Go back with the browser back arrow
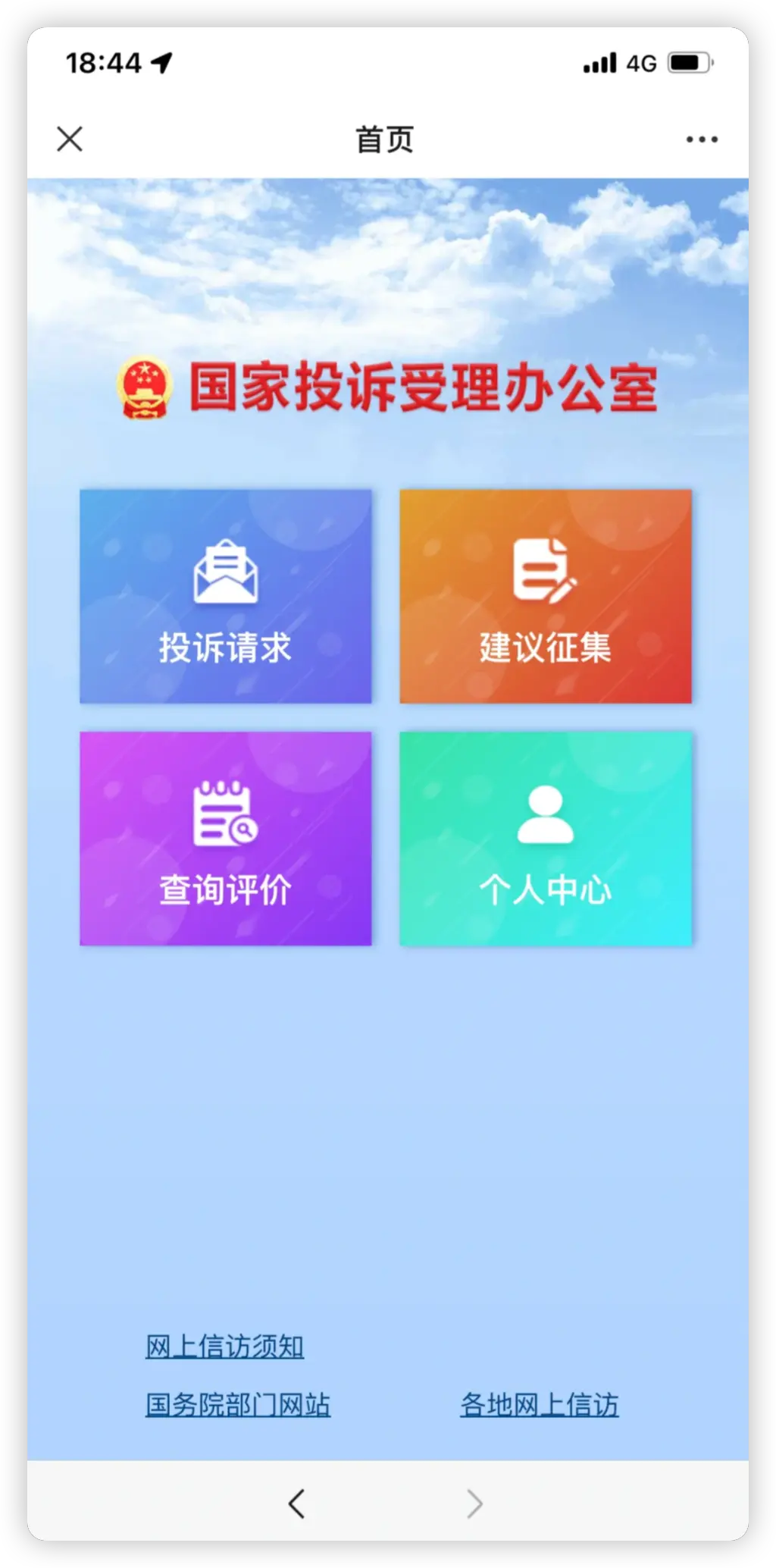 (x=297, y=1504)
